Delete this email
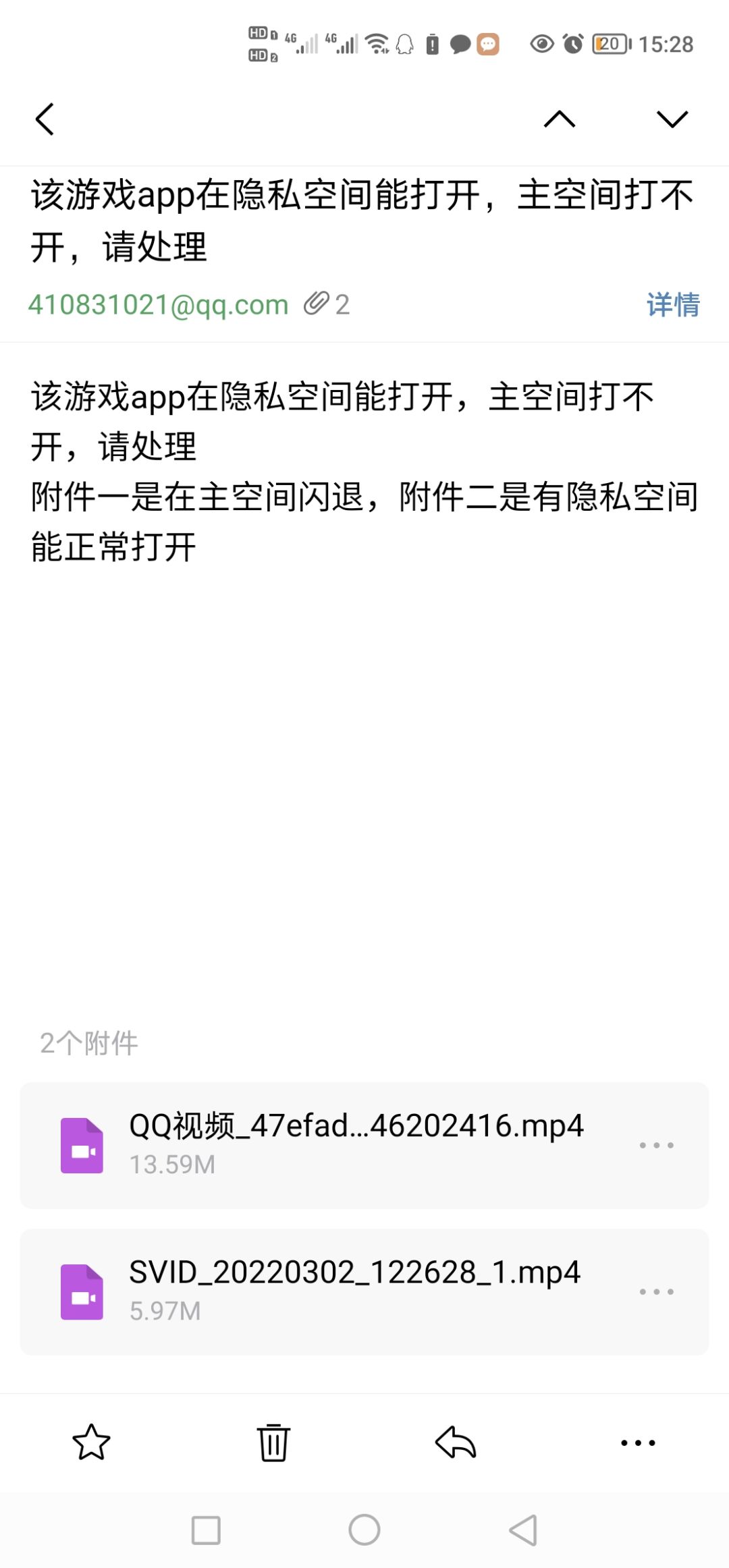Viewport: 729px width, 1568px height. click(x=273, y=1443)
